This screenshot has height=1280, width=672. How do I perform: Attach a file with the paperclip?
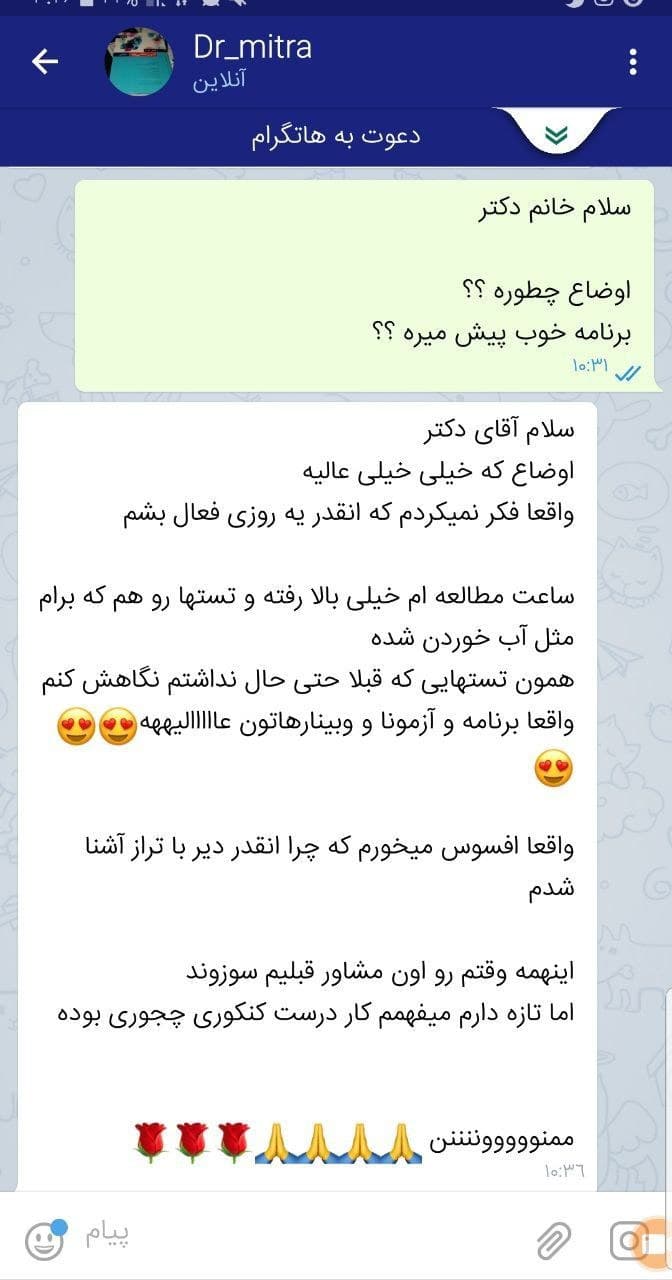[553, 1240]
